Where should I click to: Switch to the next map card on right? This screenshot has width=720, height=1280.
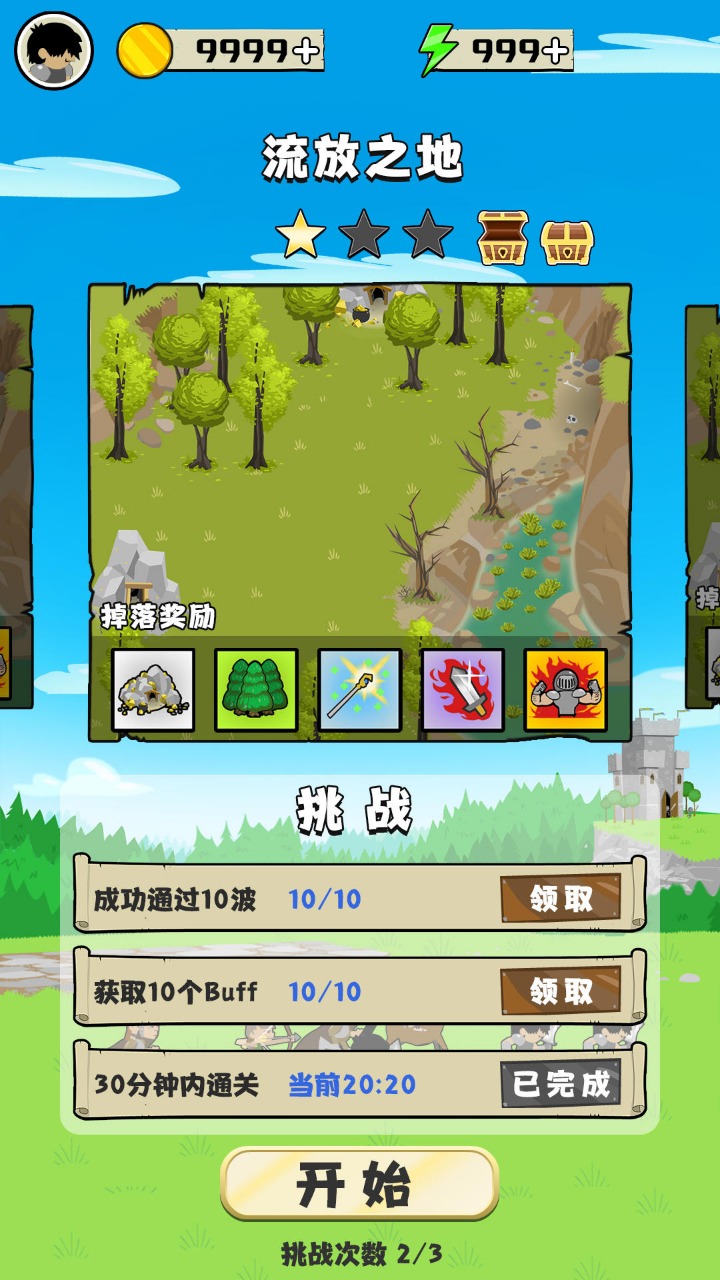(x=703, y=500)
